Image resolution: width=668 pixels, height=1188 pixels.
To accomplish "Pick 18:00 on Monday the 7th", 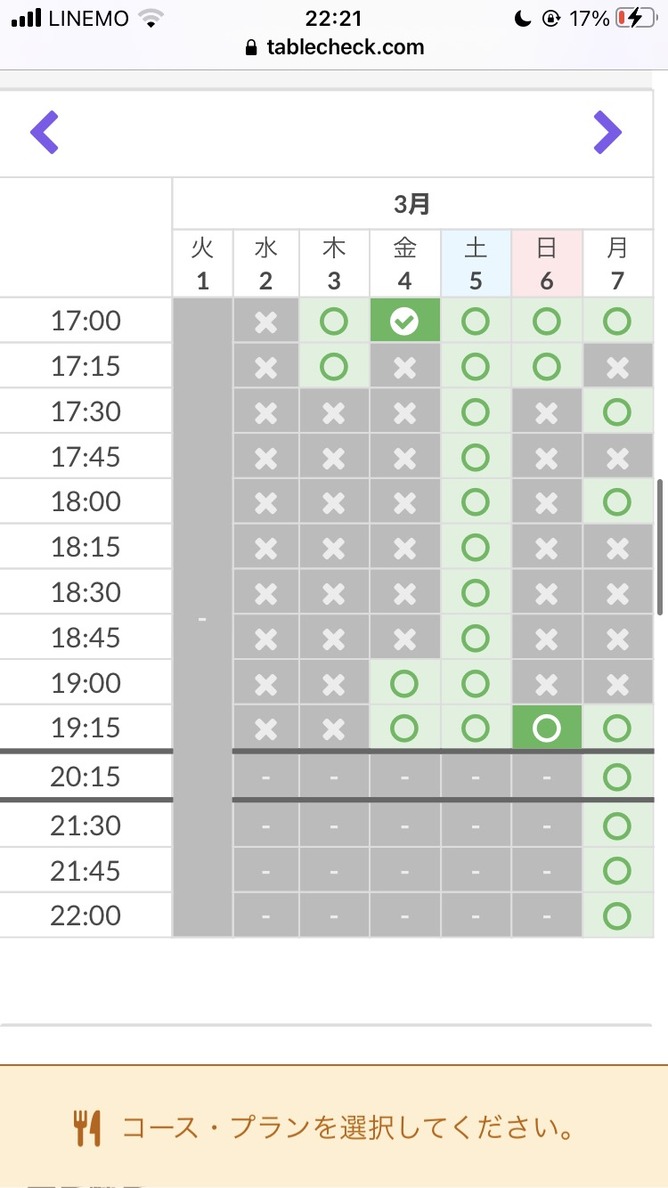I will [617, 502].
